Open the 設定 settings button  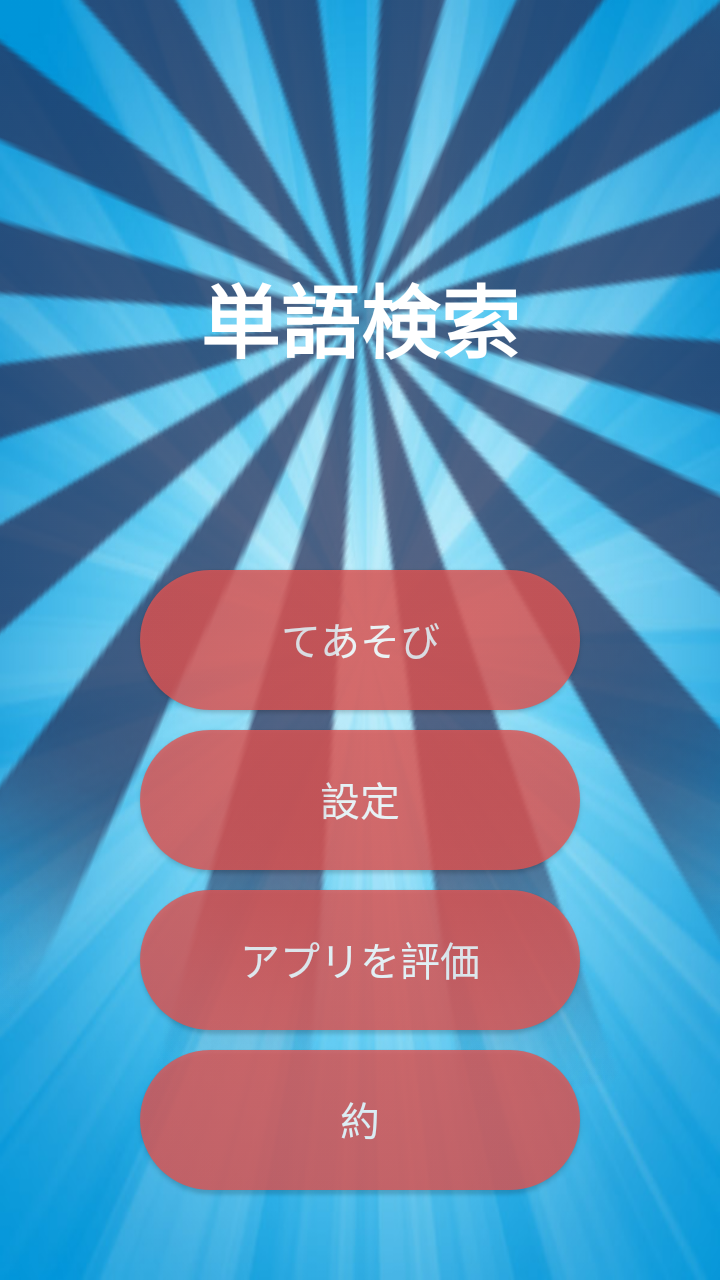[x=360, y=800]
